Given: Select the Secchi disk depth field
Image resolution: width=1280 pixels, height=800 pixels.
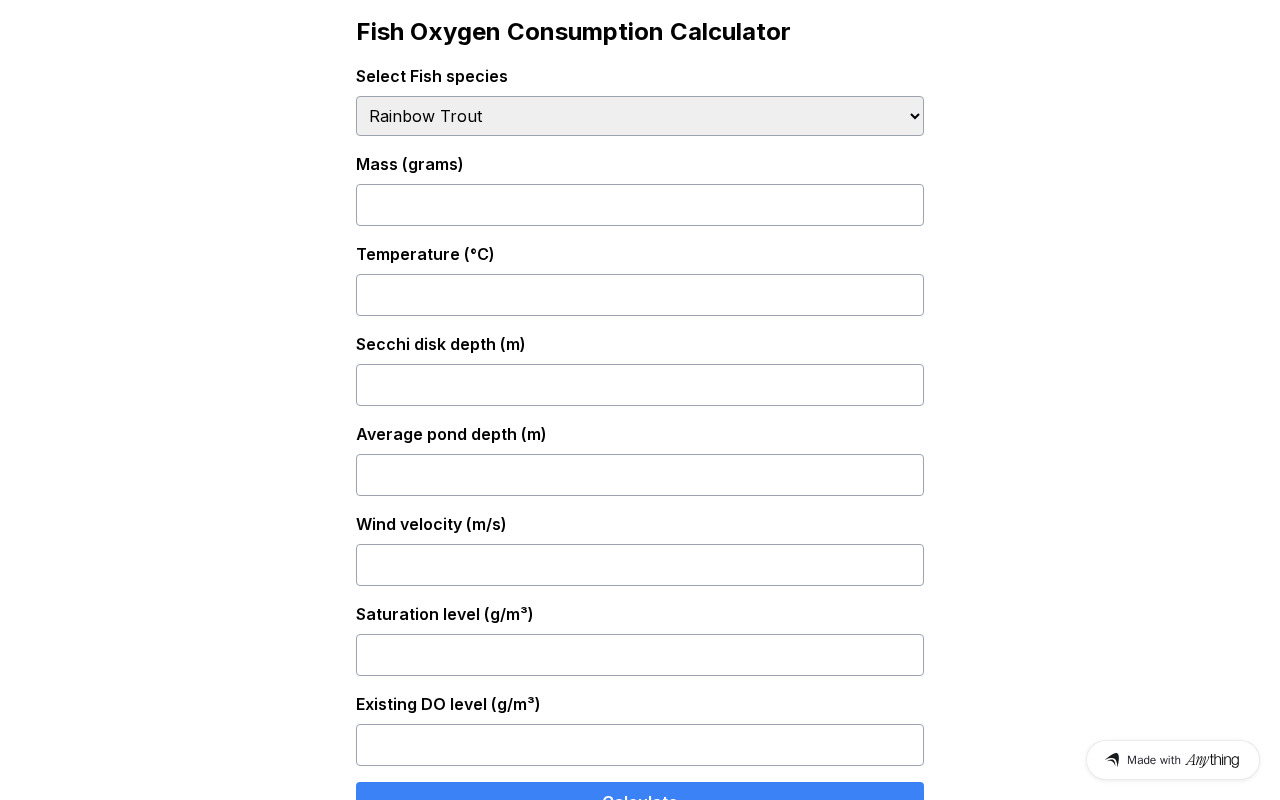Looking at the screenshot, I should point(639,385).
